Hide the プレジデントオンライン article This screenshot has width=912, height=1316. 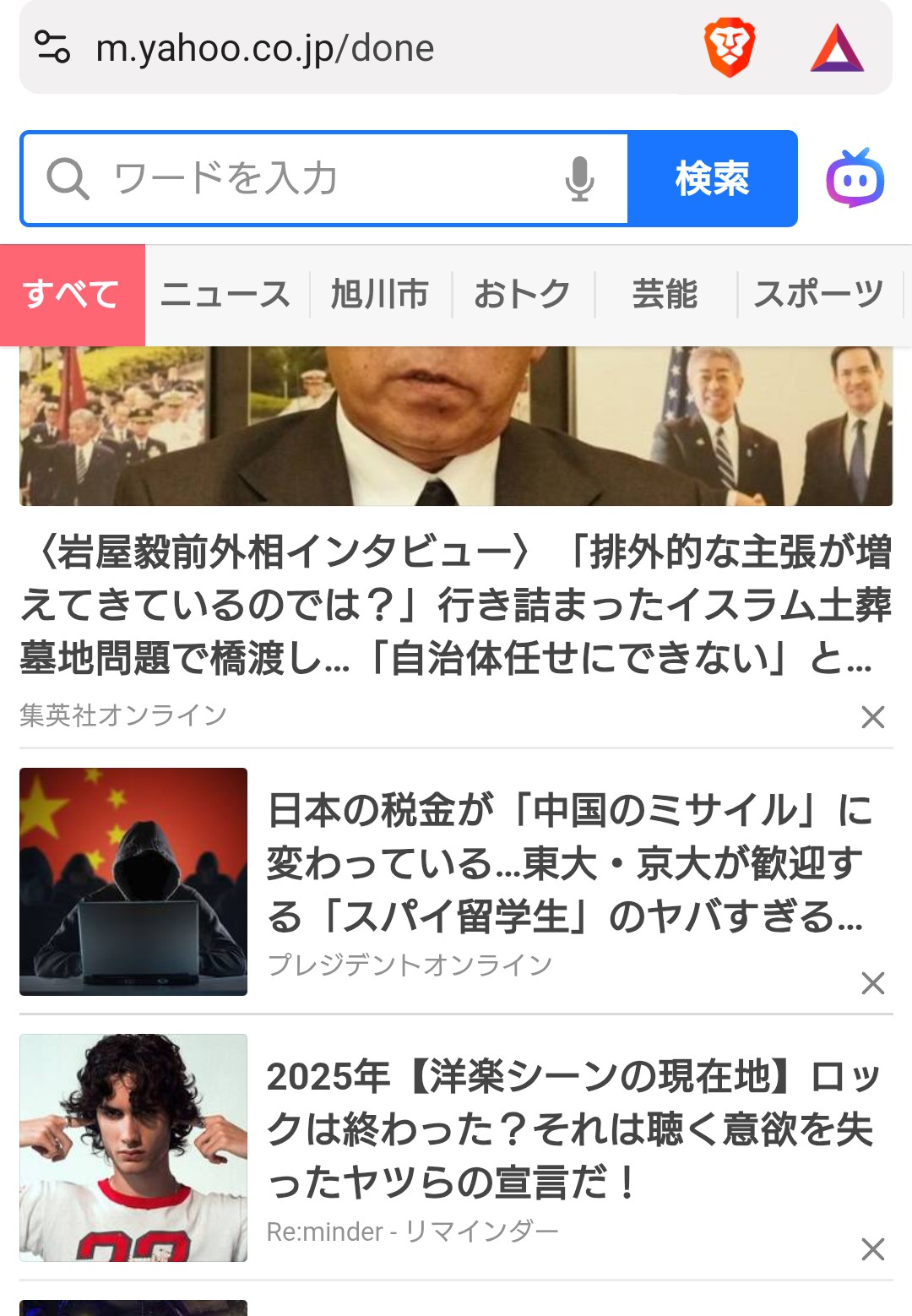coord(872,983)
